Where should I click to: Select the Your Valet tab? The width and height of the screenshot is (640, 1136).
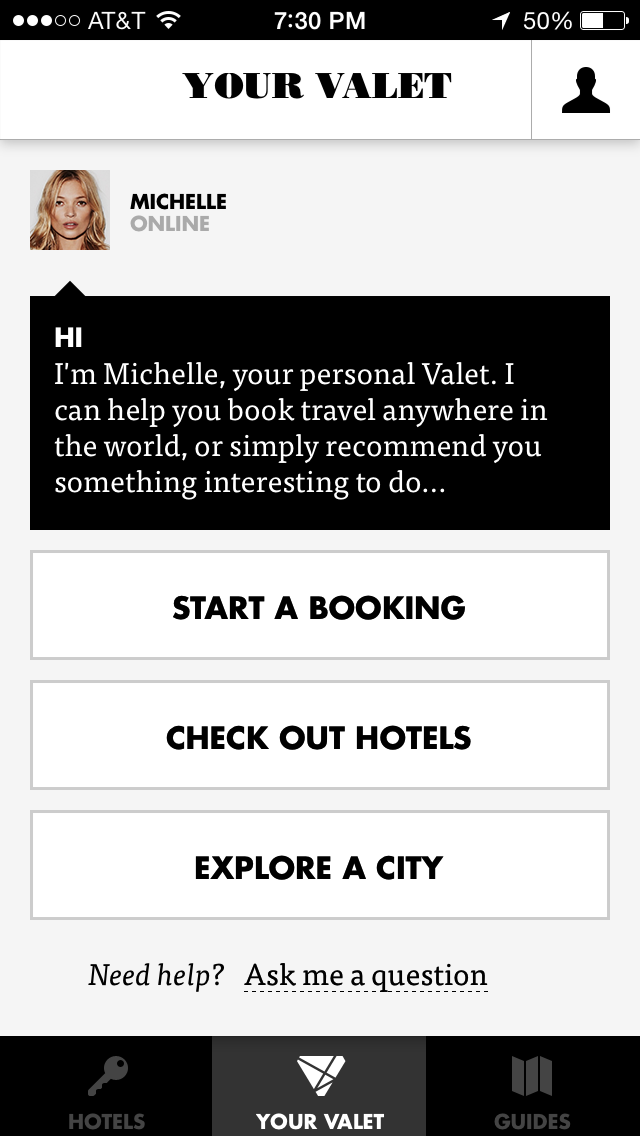(320, 1090)
